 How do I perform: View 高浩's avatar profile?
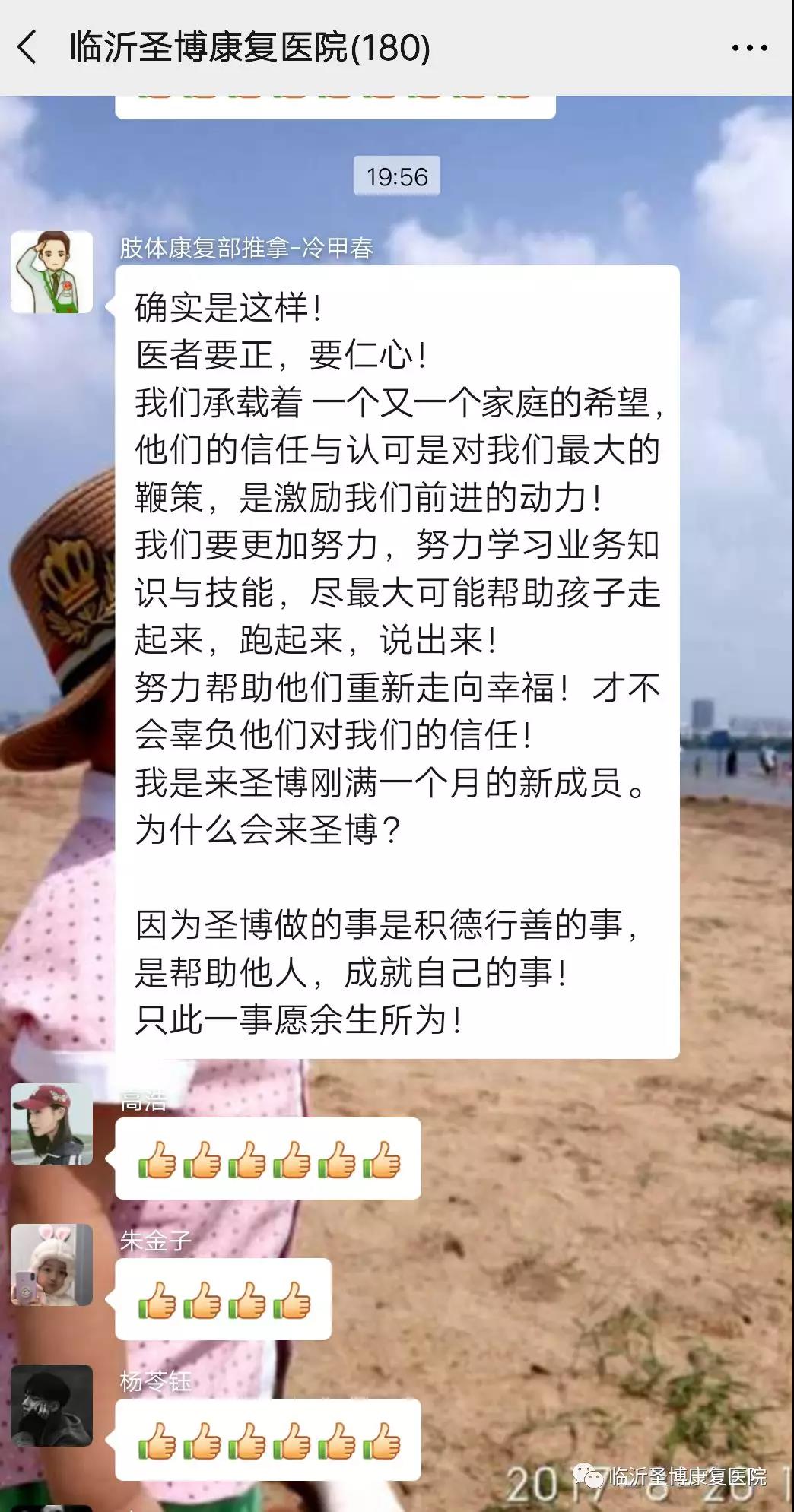52,1124
